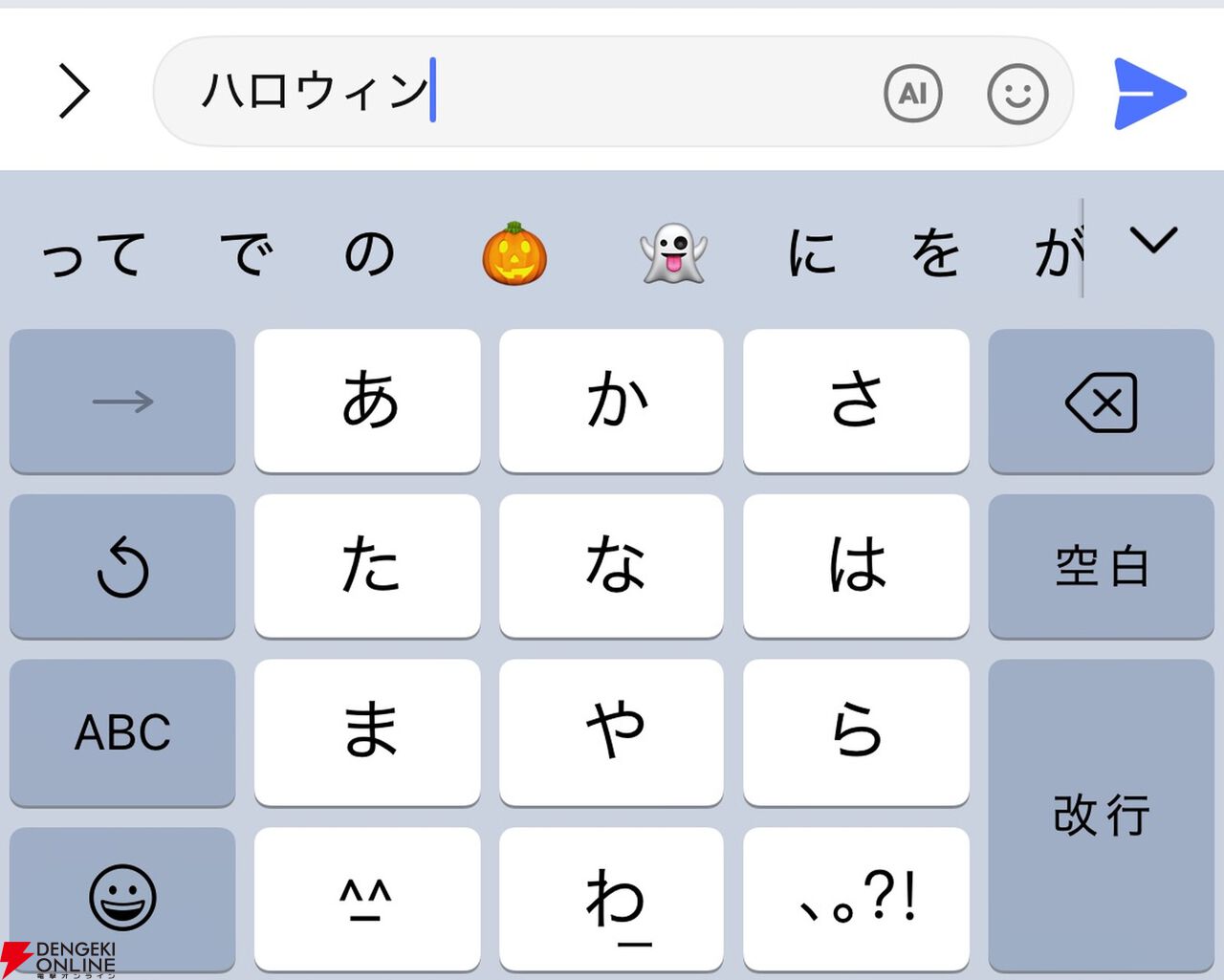The width and height of the screenshot is (1224, 980).
Task: Tap the 改行 return key
Action: coord(1101,815)
